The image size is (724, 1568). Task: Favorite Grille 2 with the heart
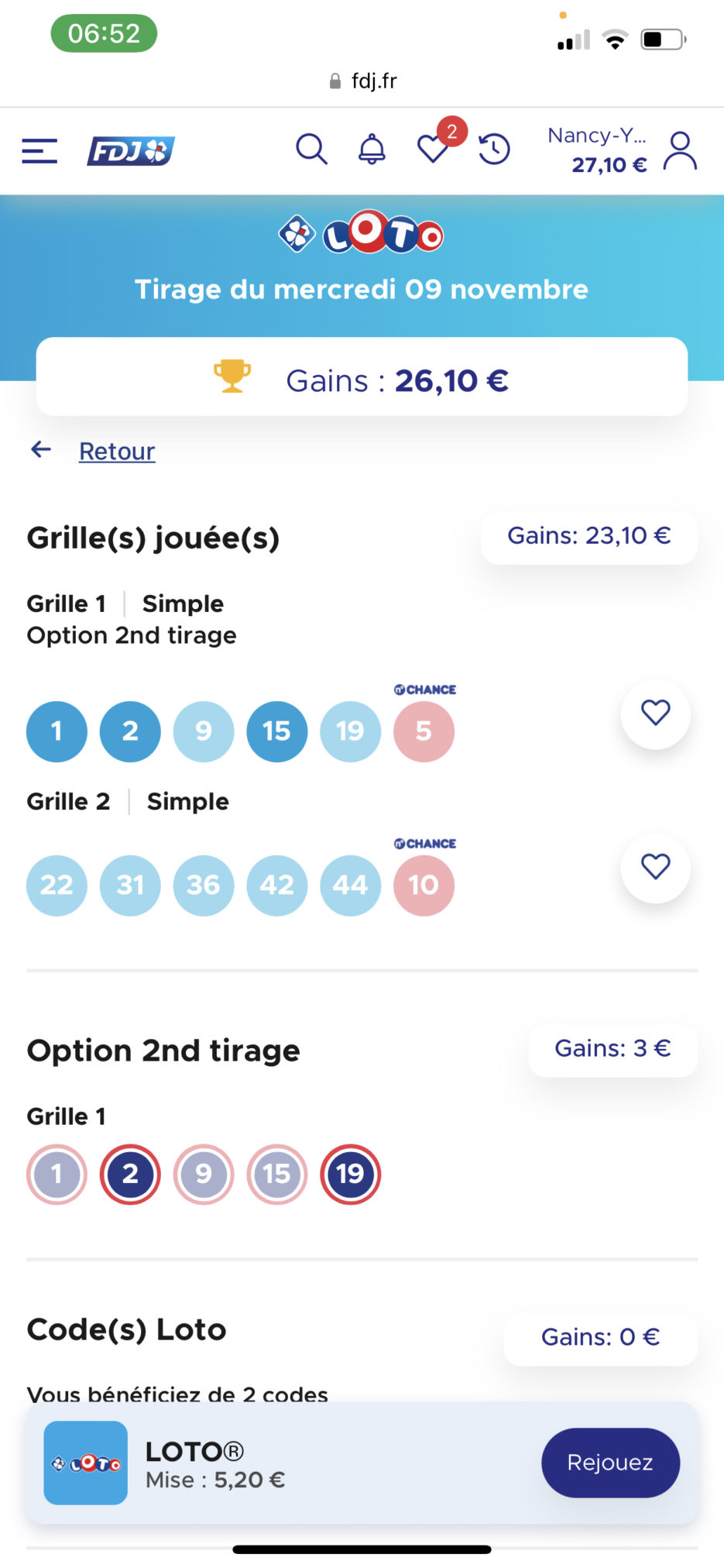click(x=655, y=868)
